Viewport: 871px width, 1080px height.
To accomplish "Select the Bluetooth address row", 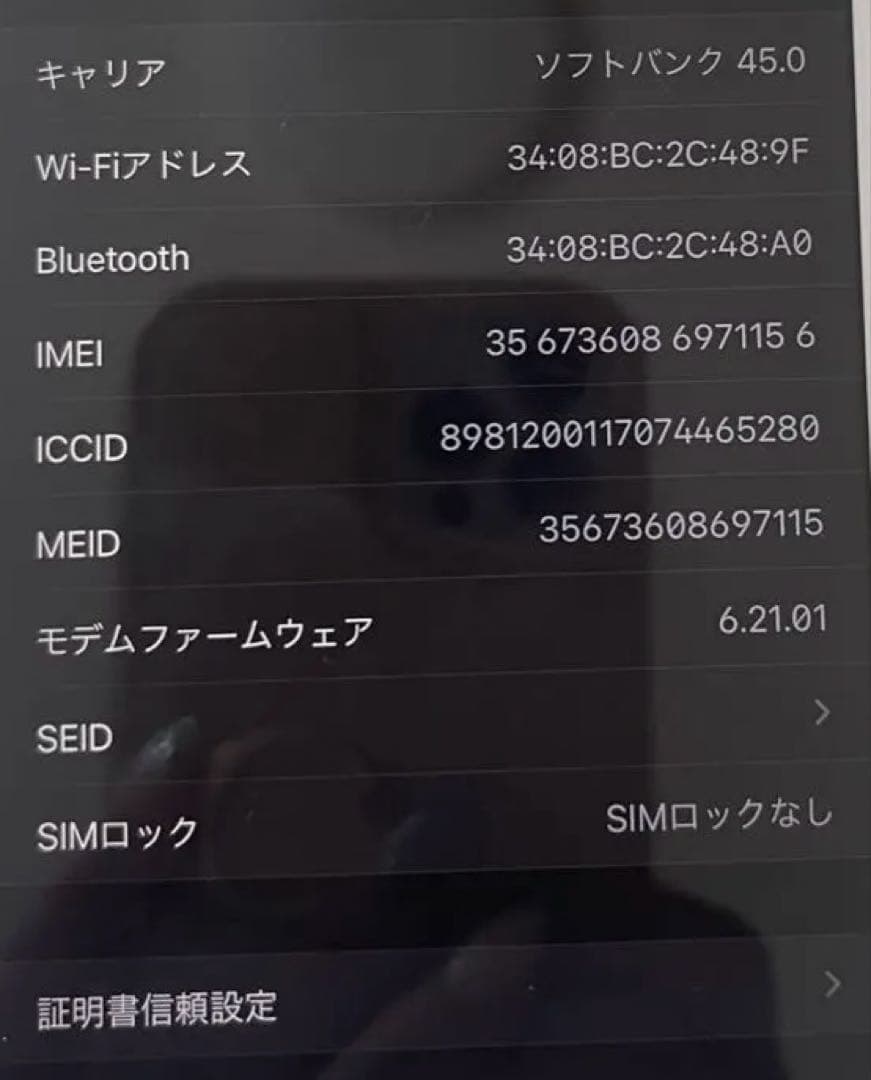I will click(435, 253).
